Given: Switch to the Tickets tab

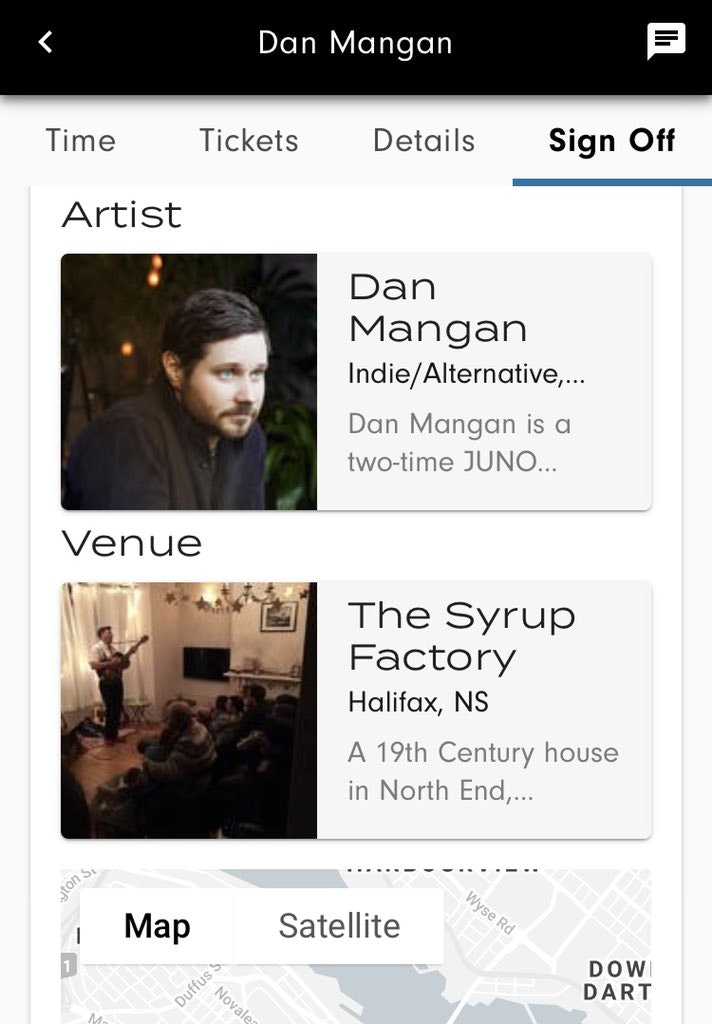Looking at the screenshot, I should click(x=248, y=141).
